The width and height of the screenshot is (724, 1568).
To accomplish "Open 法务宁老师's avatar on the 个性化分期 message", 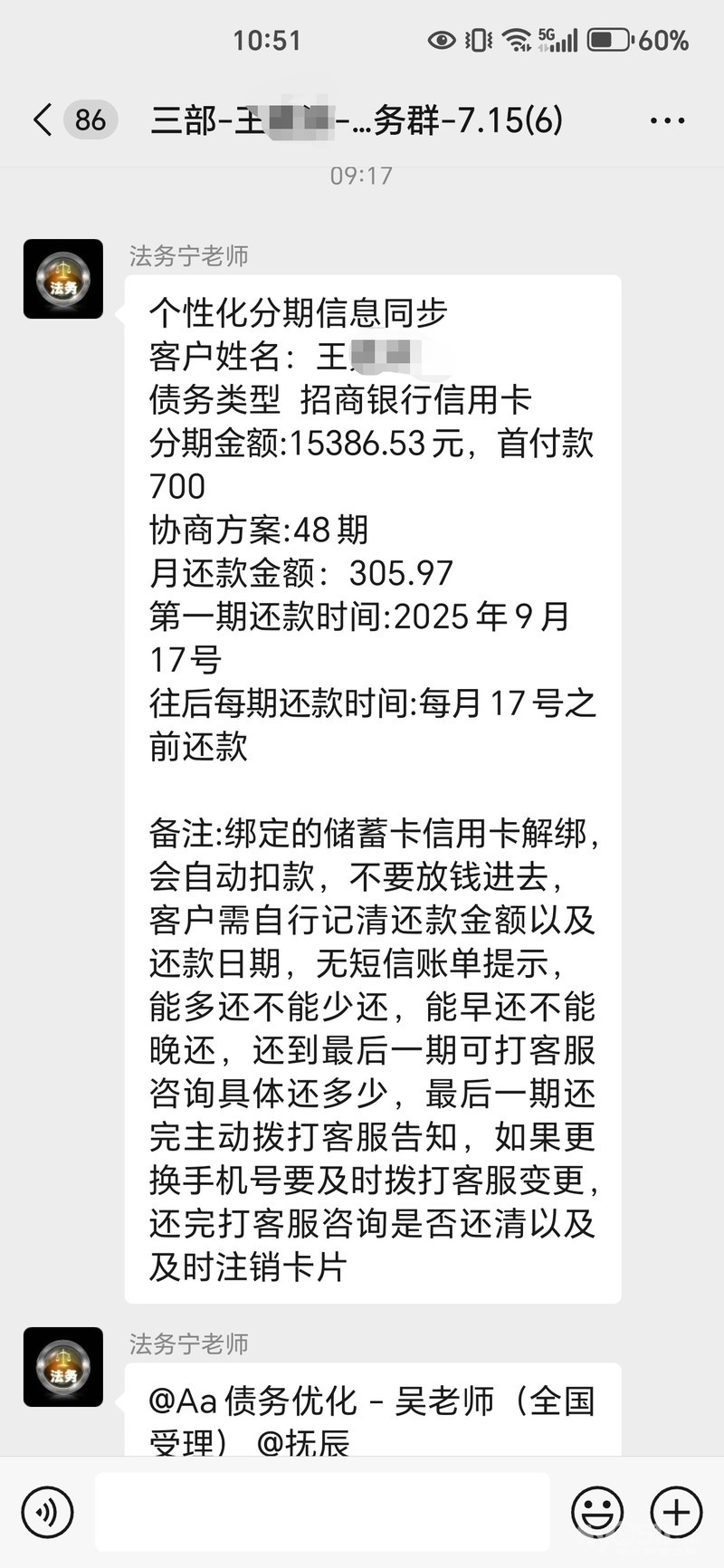I will [63, 279].
